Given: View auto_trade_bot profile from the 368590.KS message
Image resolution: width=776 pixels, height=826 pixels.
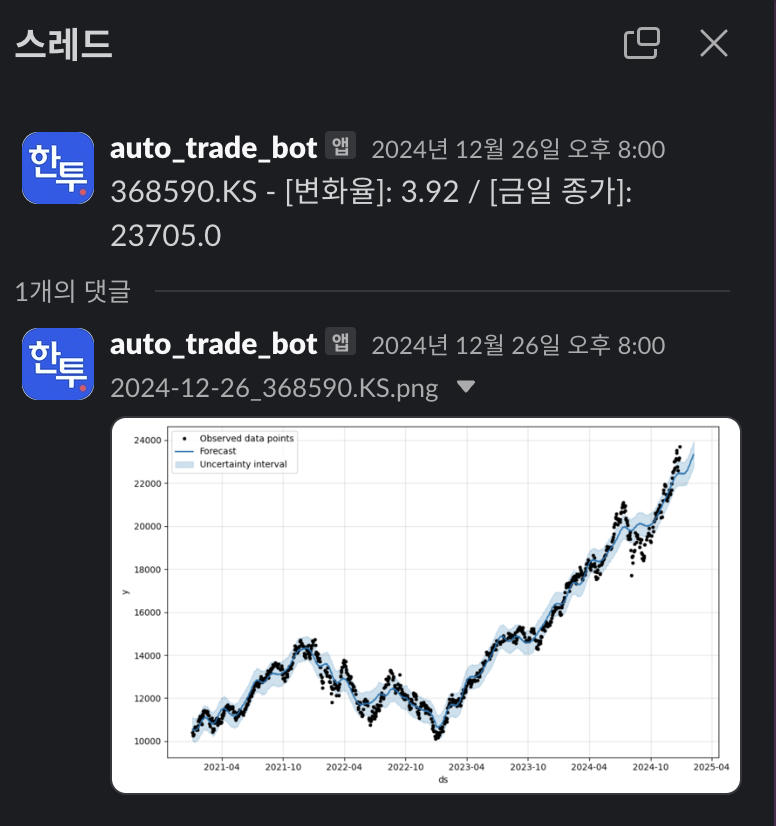Looking at the screenshot, I should coord(213,148).
